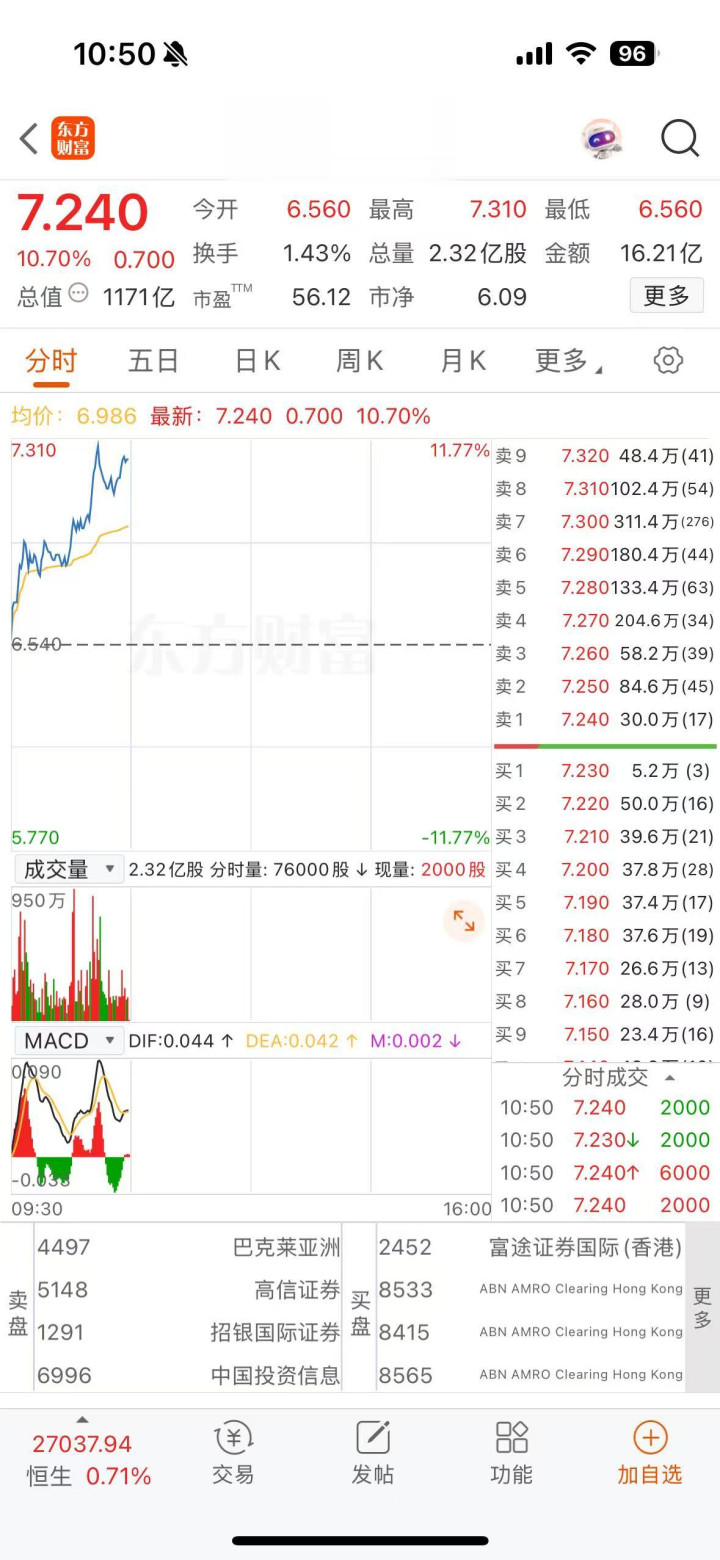Select the 周K chart tab
The image size is (720, 1560).
pyautogui.click(x=360, y=361)
